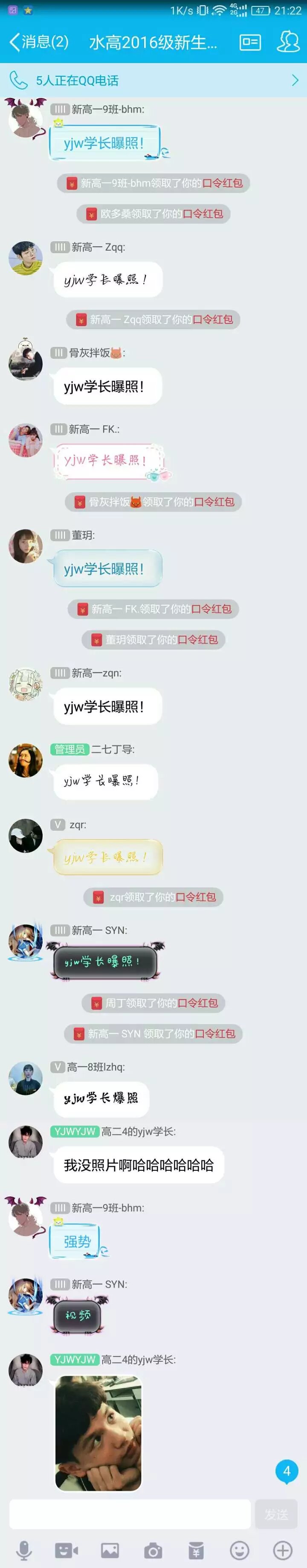This screenshot has height=1568, width=307.
Task: Open the plus more options menu
Action: tap(283, 1550)
